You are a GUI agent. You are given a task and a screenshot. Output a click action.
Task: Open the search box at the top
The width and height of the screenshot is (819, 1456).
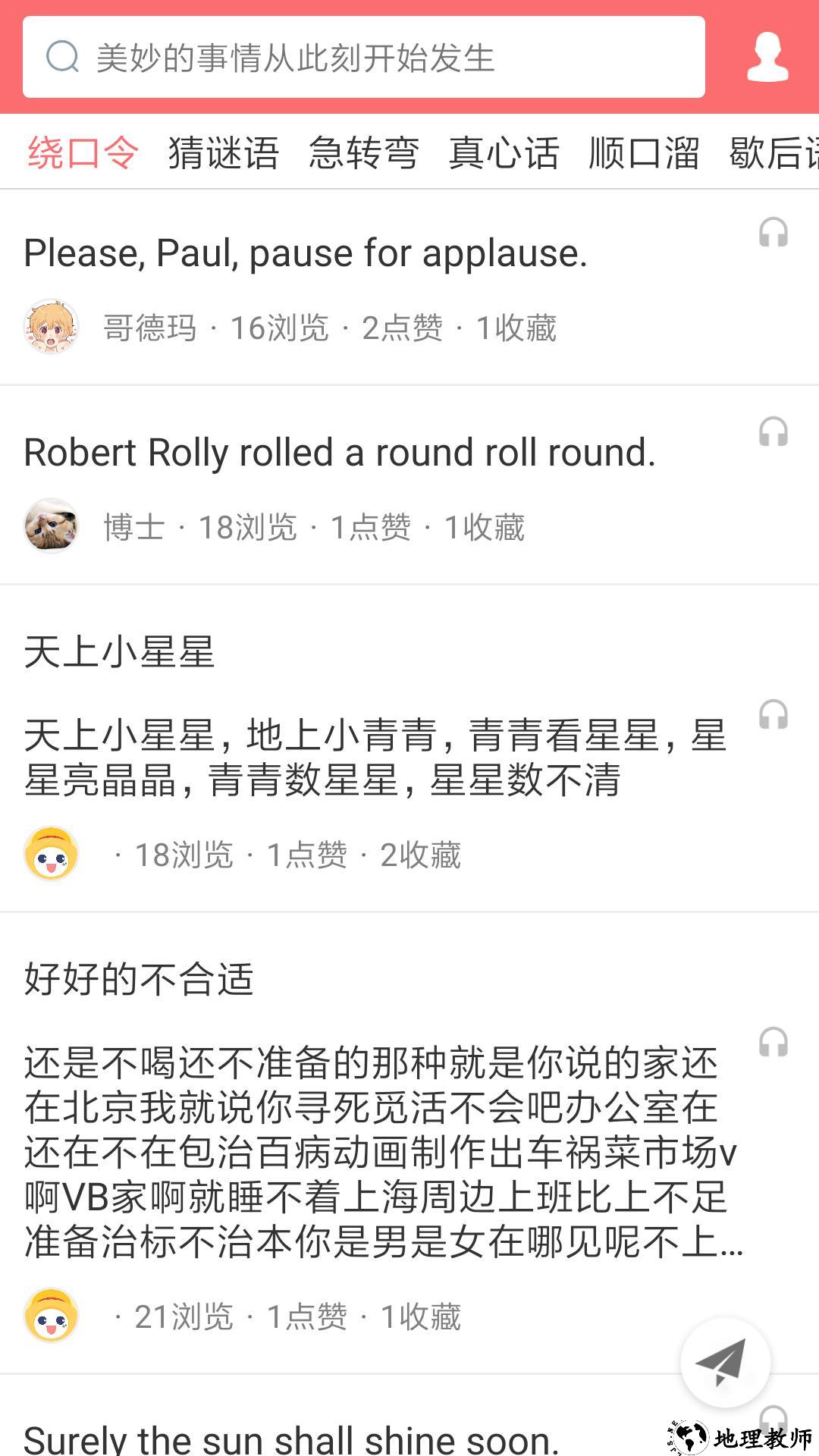(x=364, y=58)
